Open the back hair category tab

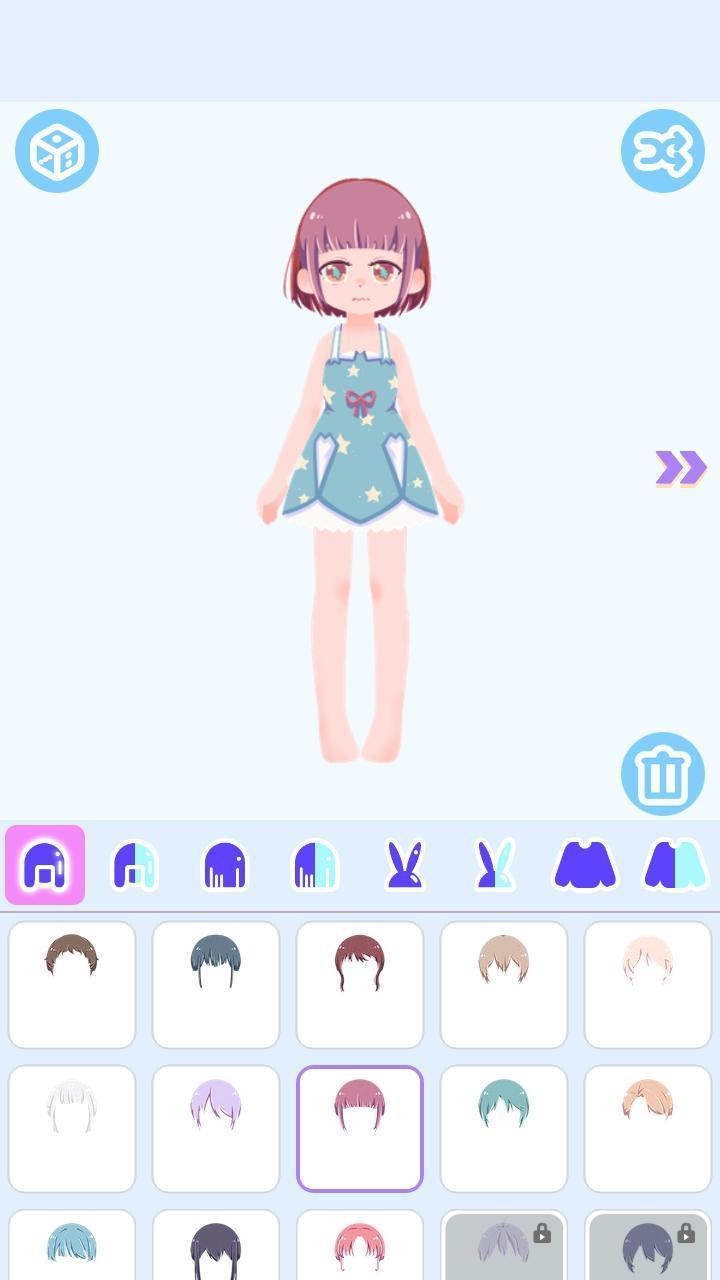click(x=225, y=863)
